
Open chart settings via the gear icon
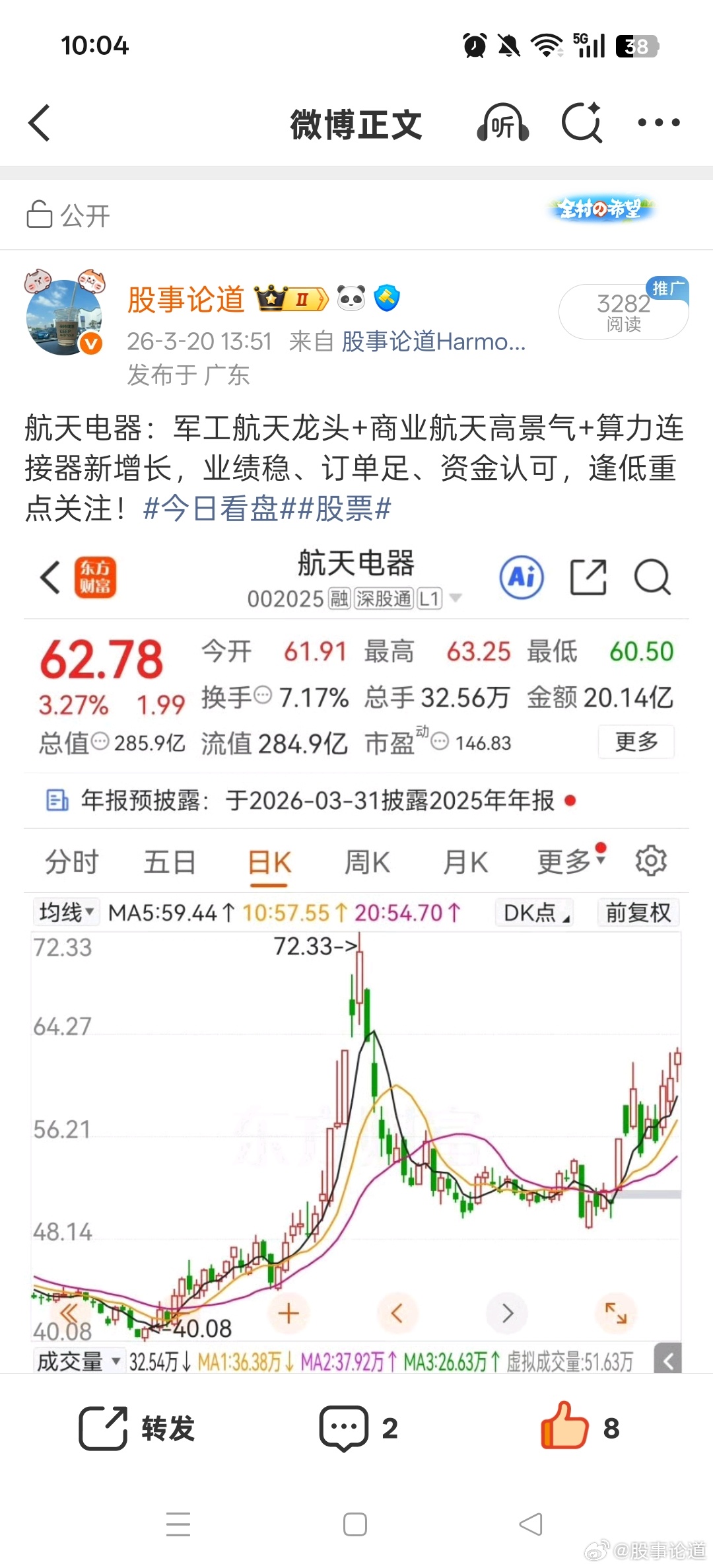tap(652, 860)
